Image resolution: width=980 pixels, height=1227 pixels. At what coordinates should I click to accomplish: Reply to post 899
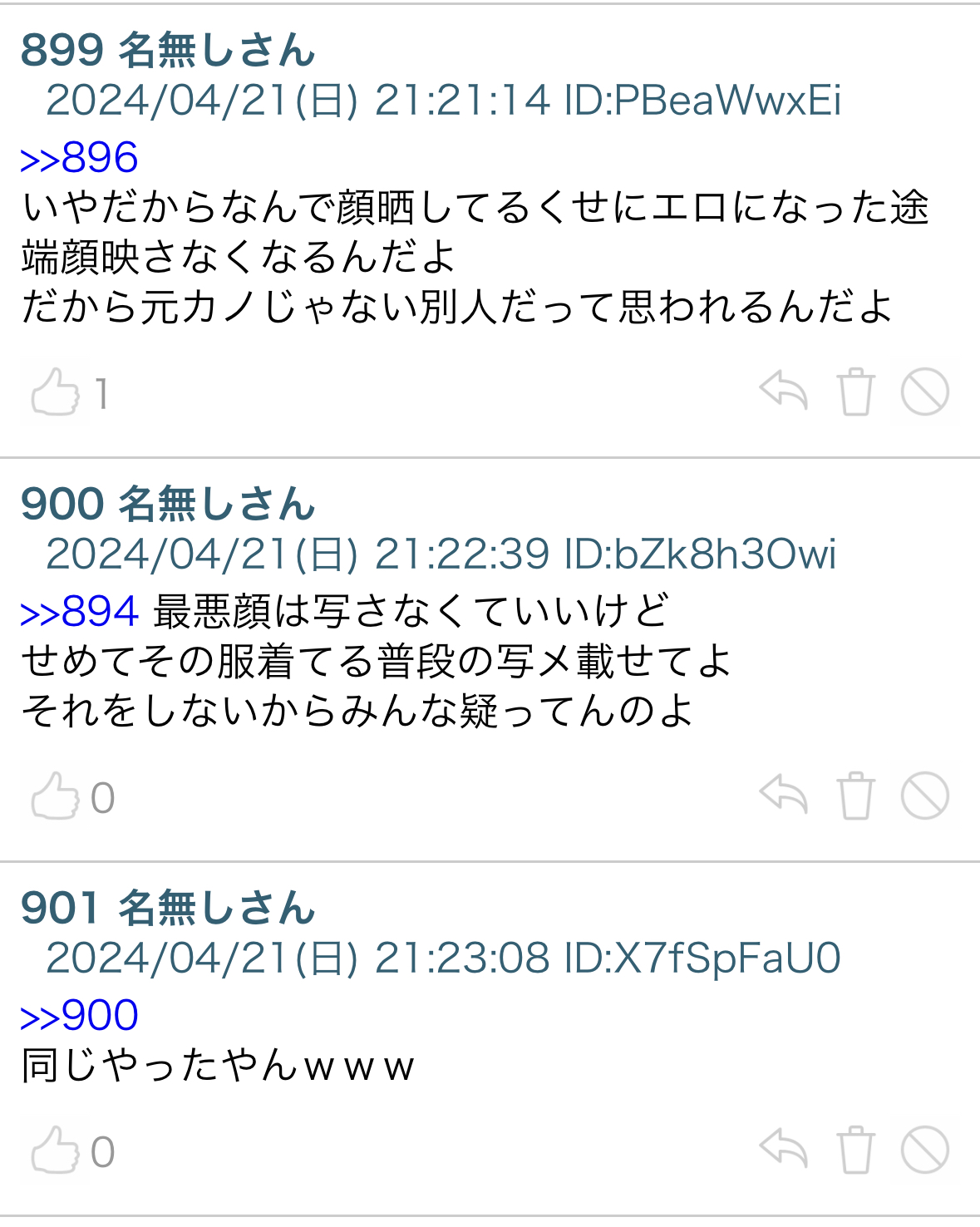[x=784, y=391]
